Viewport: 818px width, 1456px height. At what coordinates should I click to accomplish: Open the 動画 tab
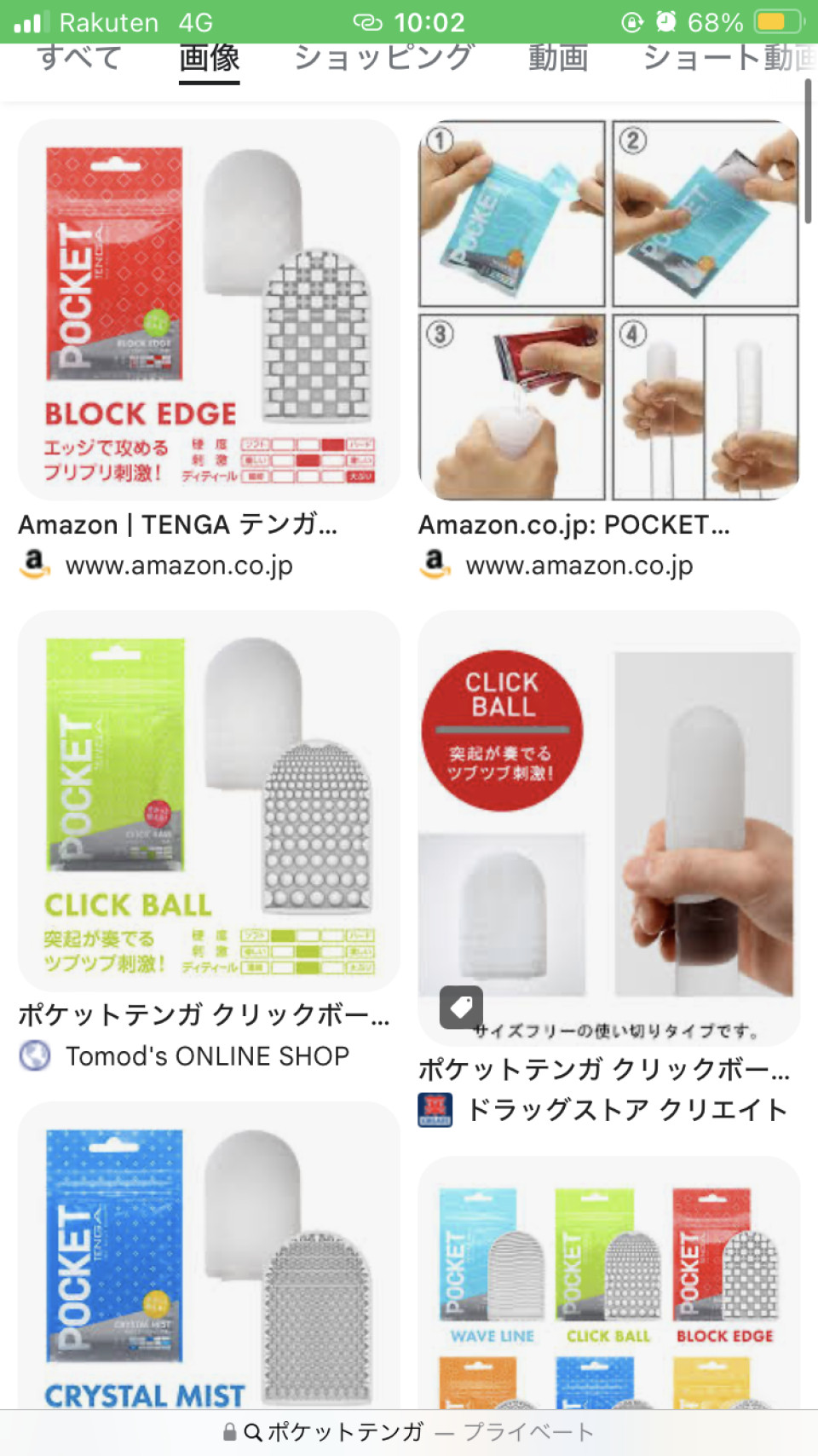pos(558,59)
